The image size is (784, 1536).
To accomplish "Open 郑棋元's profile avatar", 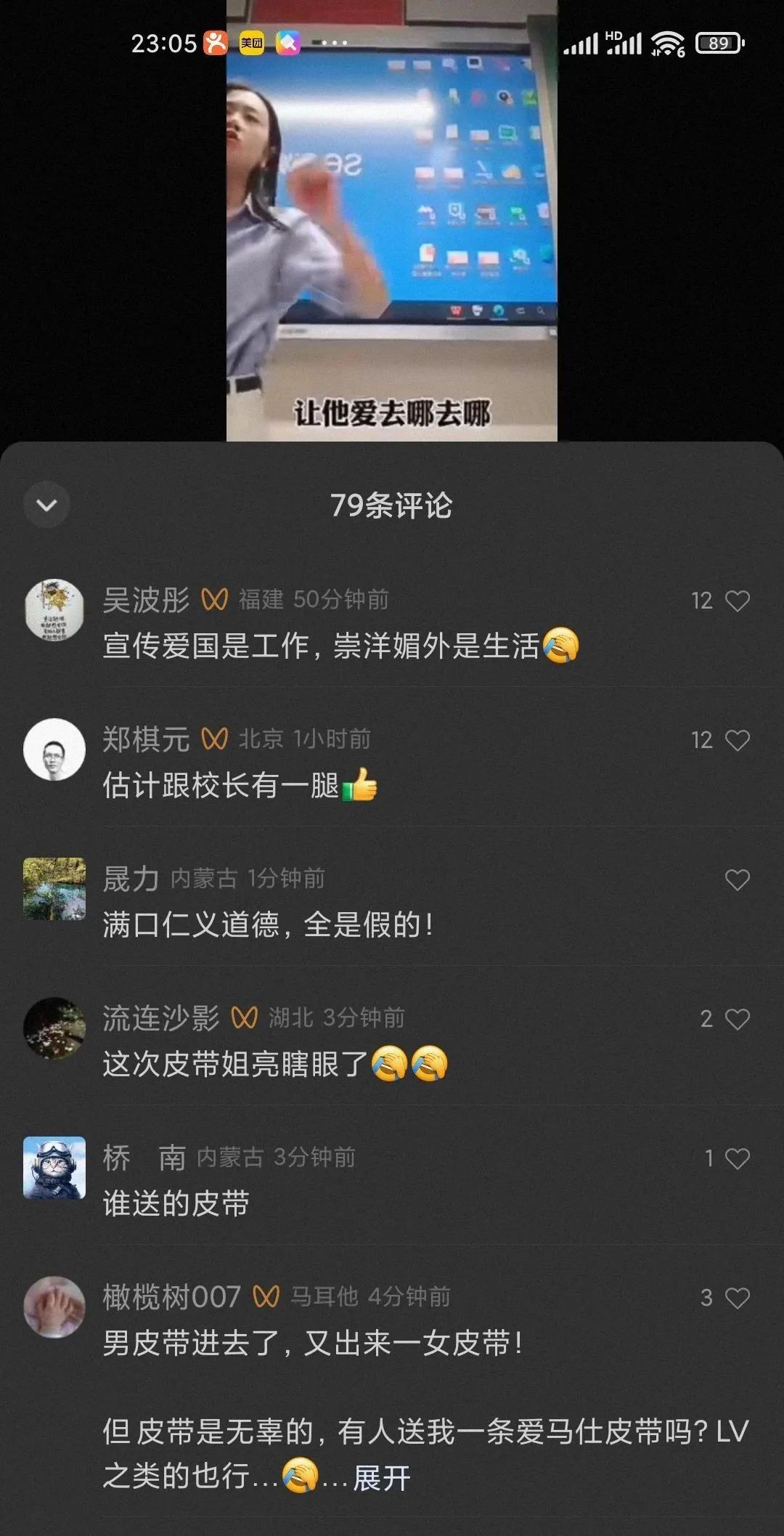I will 54,749.
